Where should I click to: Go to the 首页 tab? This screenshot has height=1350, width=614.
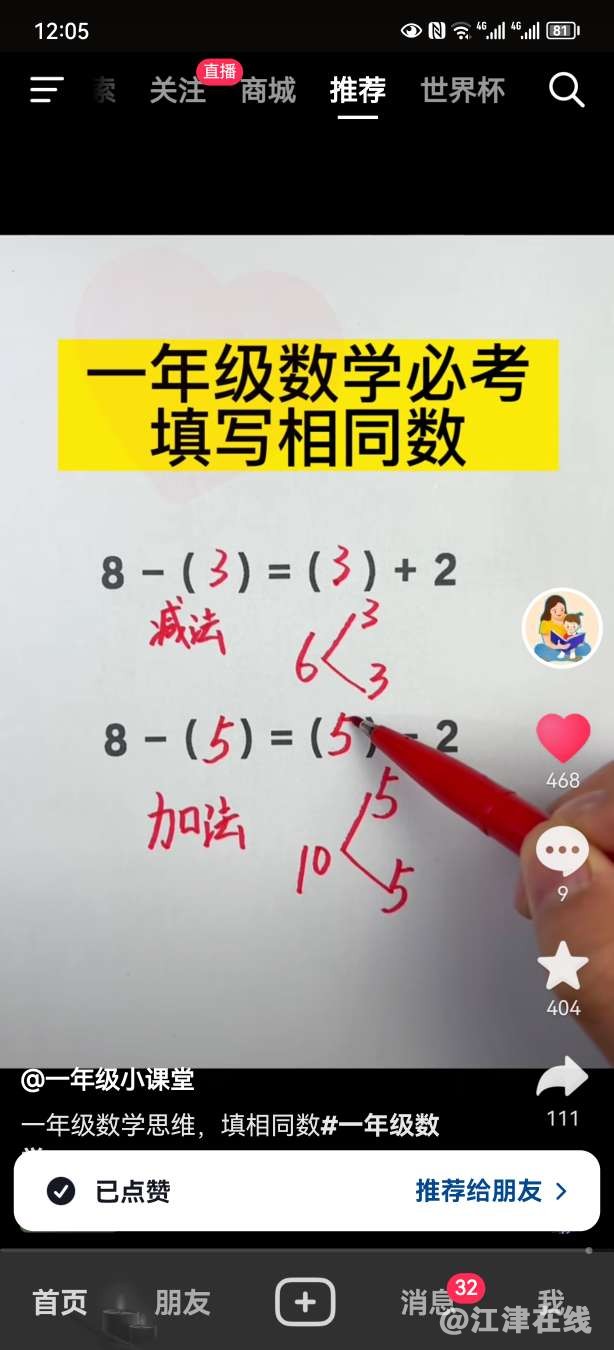60,1302
